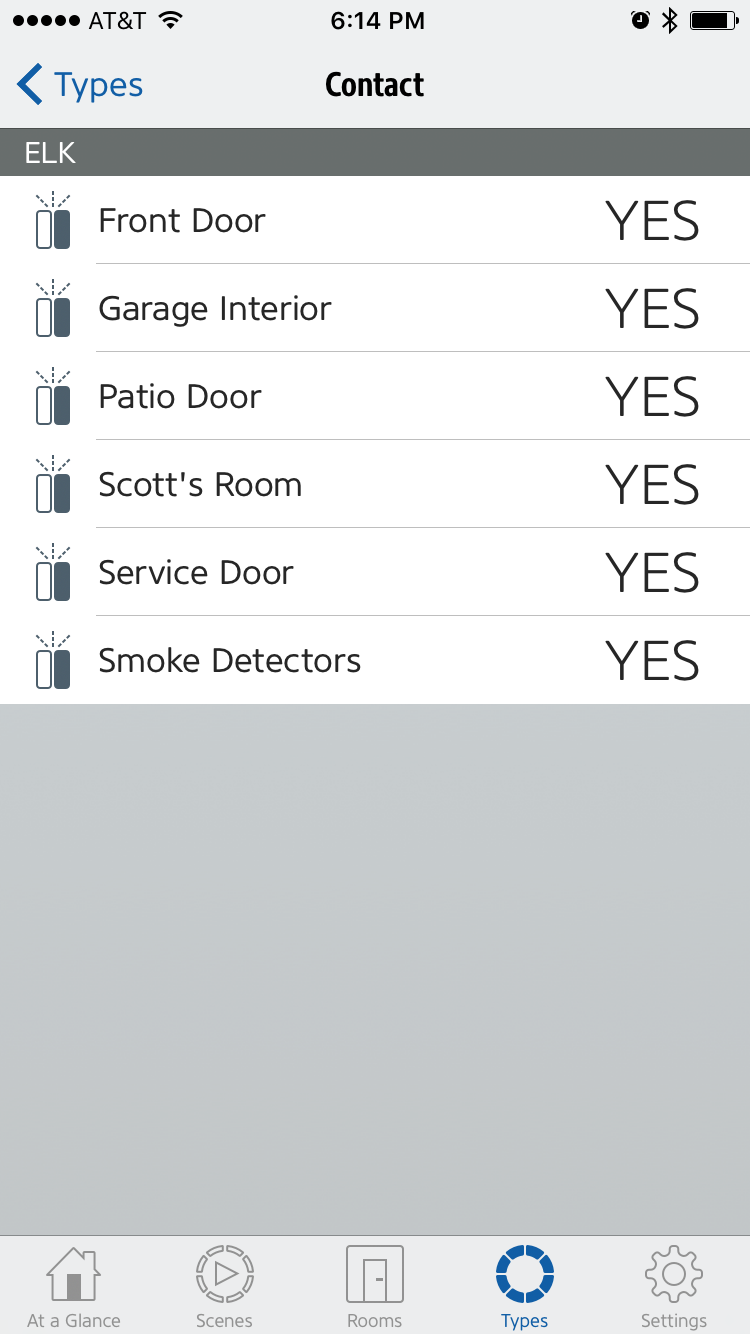Open the Settings tab
The width and height of the screenshot is (750, 1334).
coord(674,1286)
